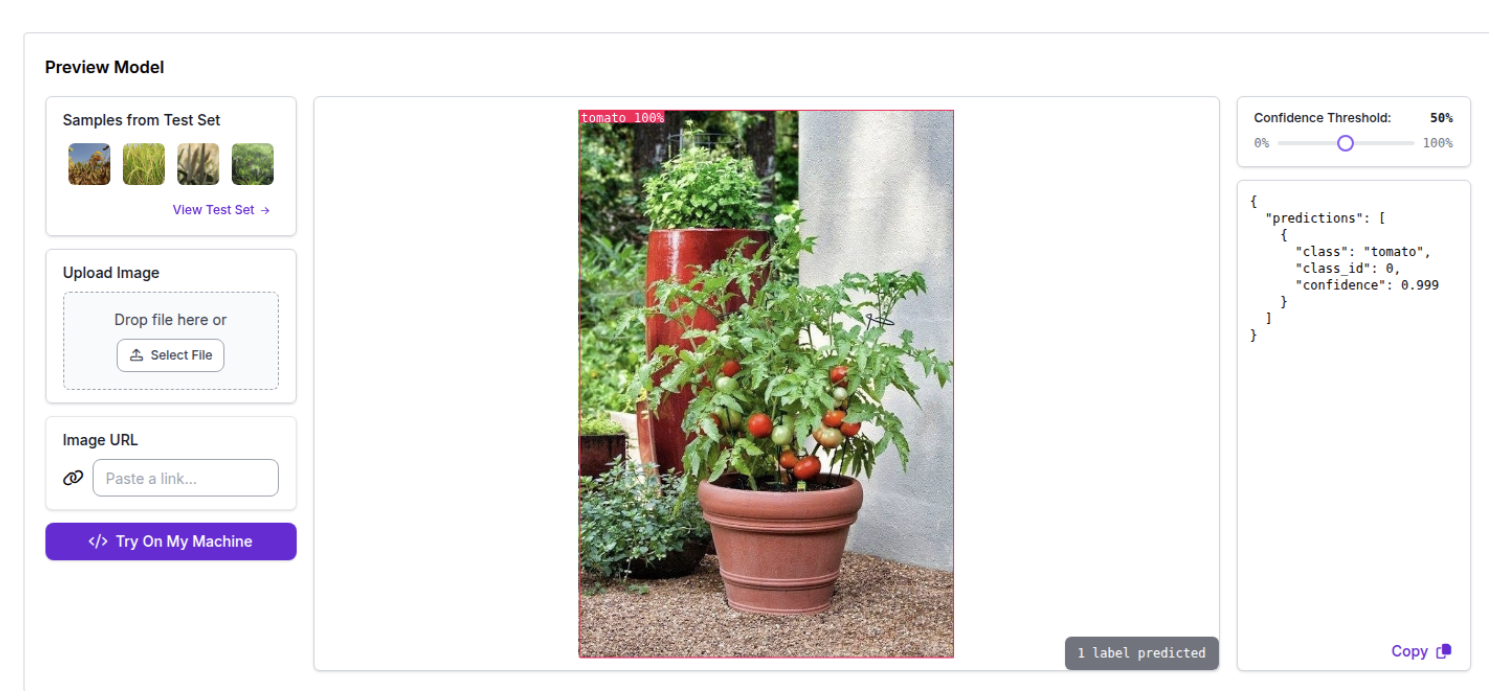The width and height of the screenshot is (1494, 700).
Task: Select the third test set sample thumbnail
Action: coord(198,164)
